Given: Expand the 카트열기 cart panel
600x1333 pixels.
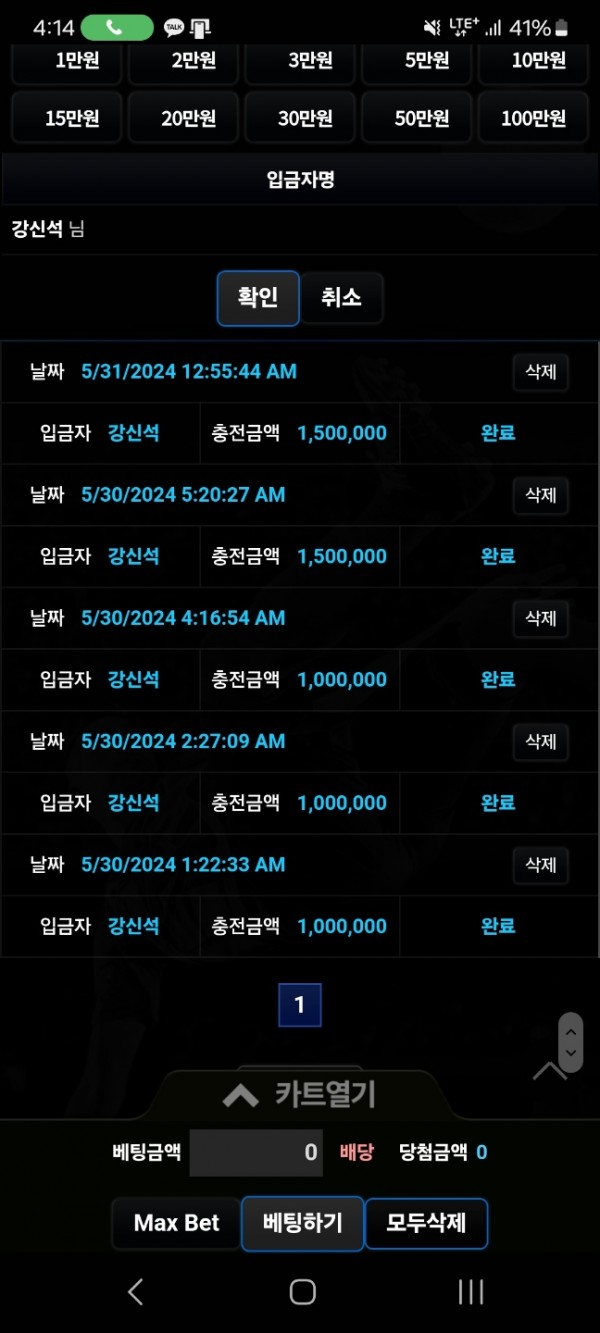Looking at the screenshot, I should point(300,1095).
